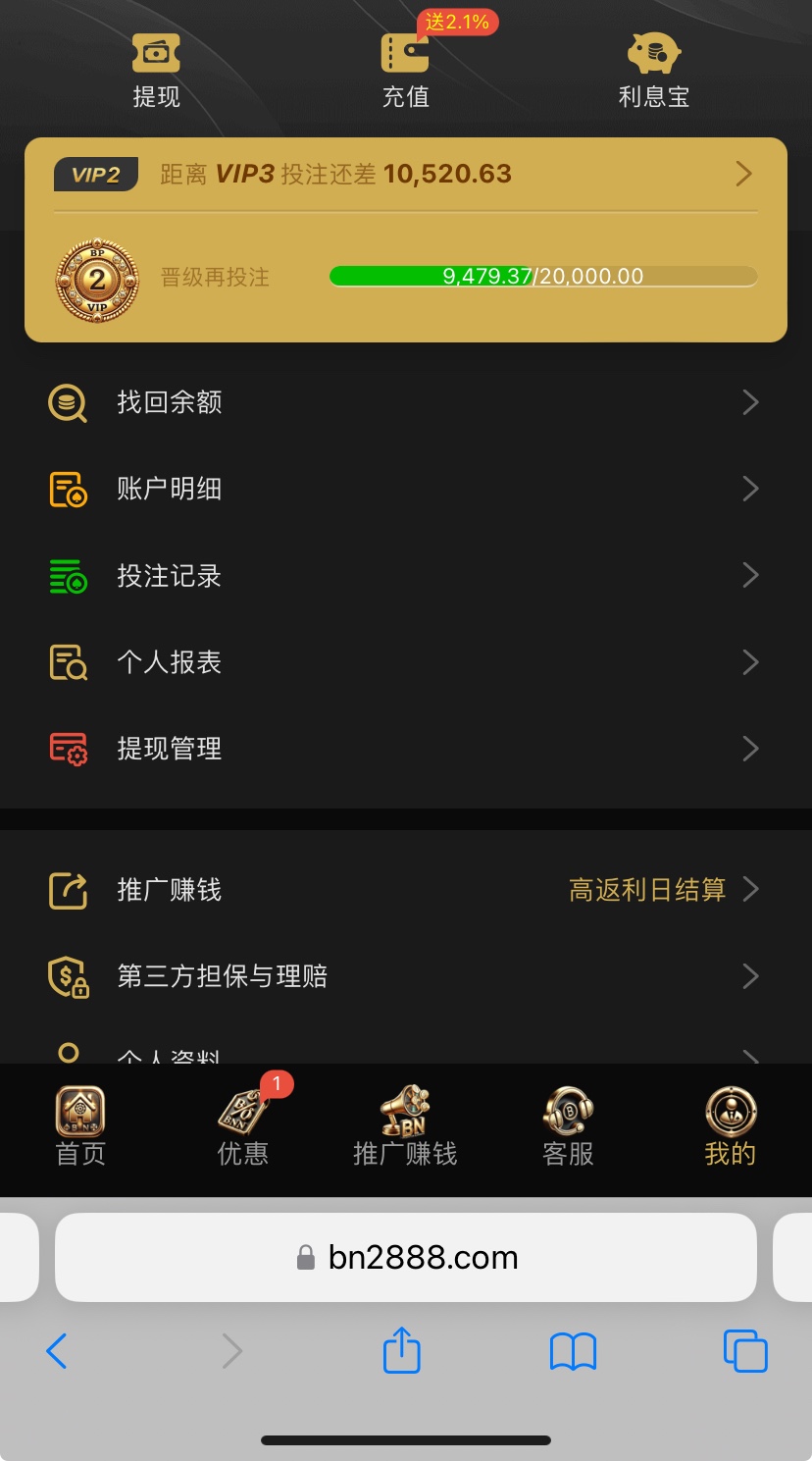Expand the 个人报表 personal report row
The height and width of the screenshot is (1461, 812).
pos(406,661)
